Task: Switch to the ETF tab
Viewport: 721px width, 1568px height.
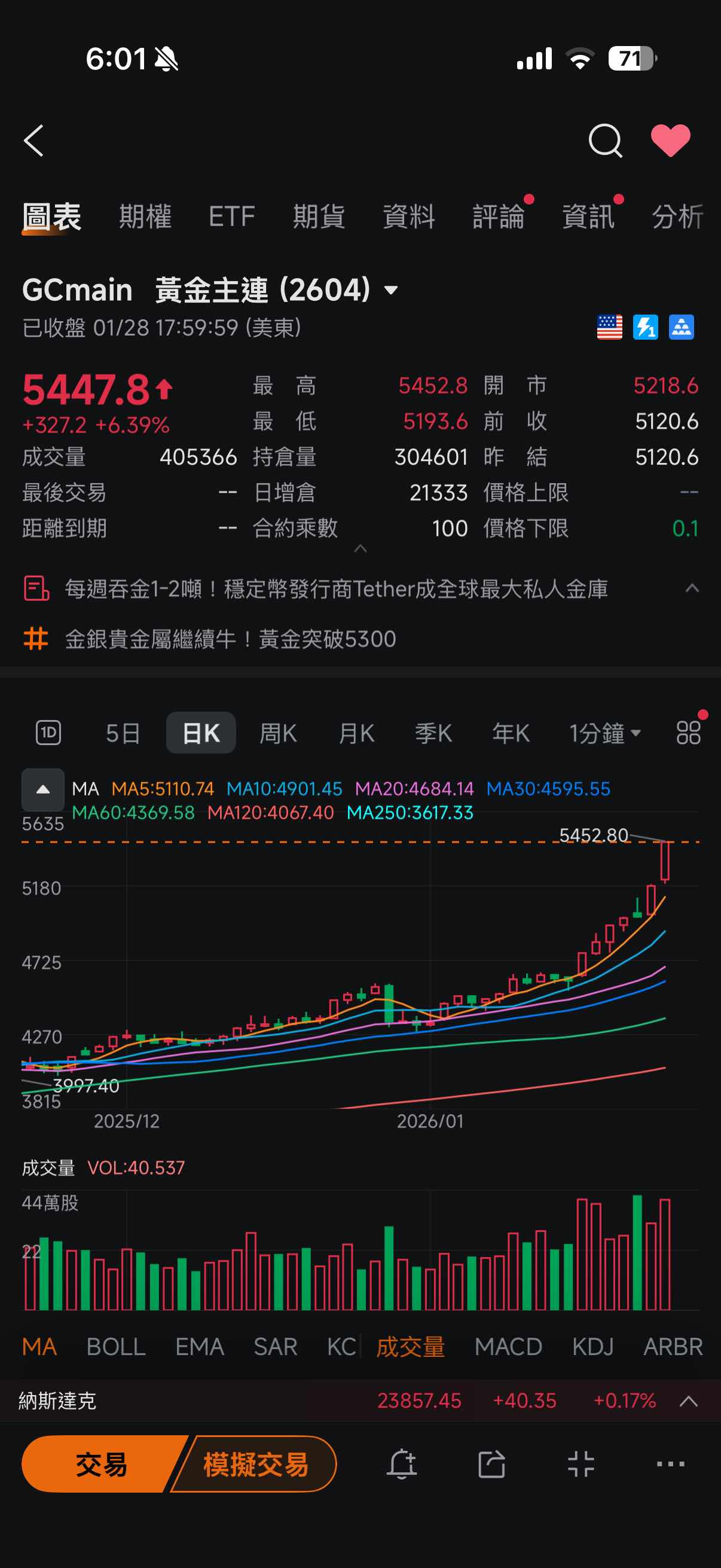Action: [x=231, y=216]
